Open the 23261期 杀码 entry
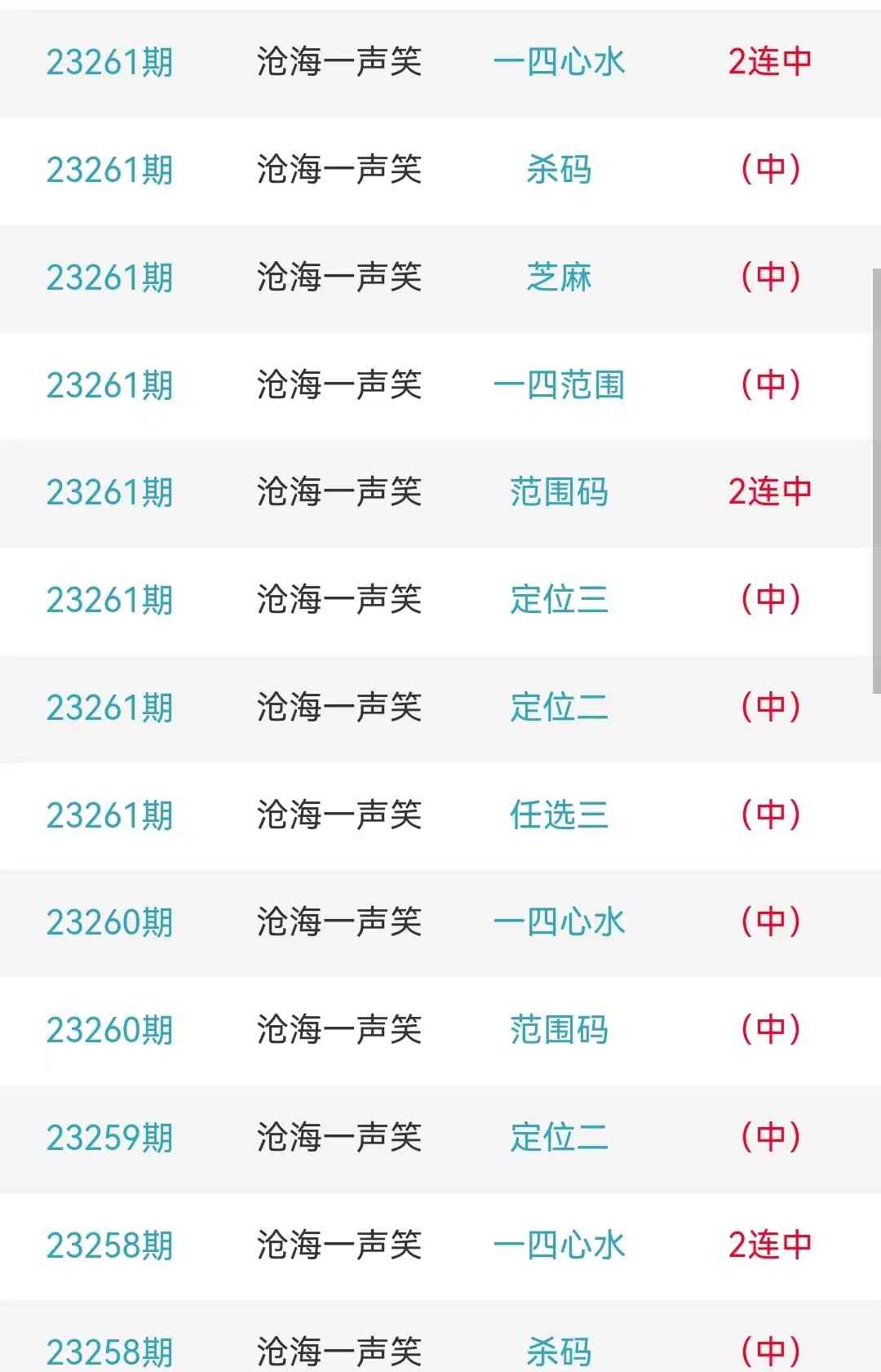 pyautogui.click(x=559, y=170)
